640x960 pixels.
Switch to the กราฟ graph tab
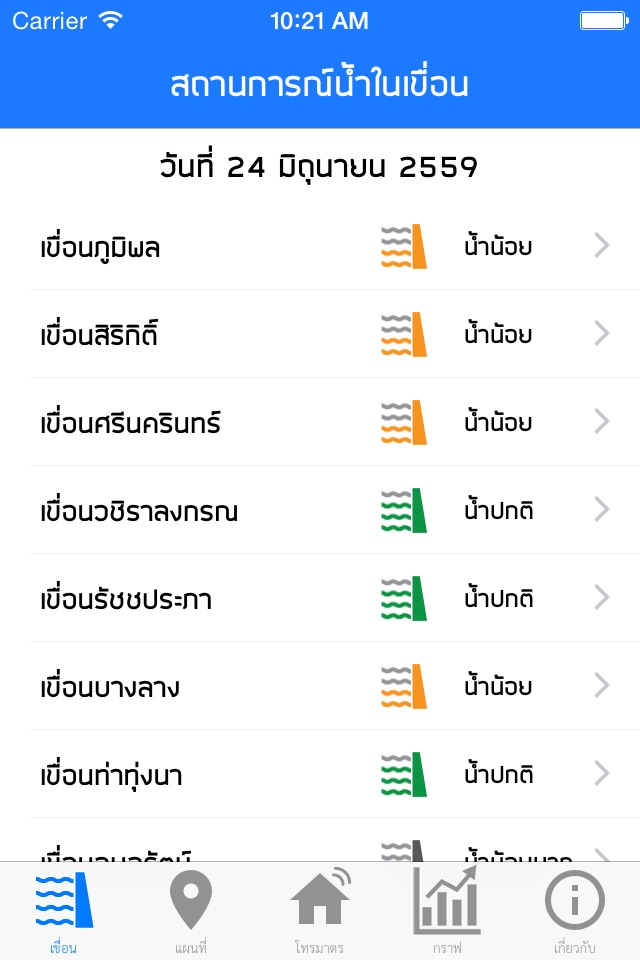pyautogui.click(x=447, y=911)
